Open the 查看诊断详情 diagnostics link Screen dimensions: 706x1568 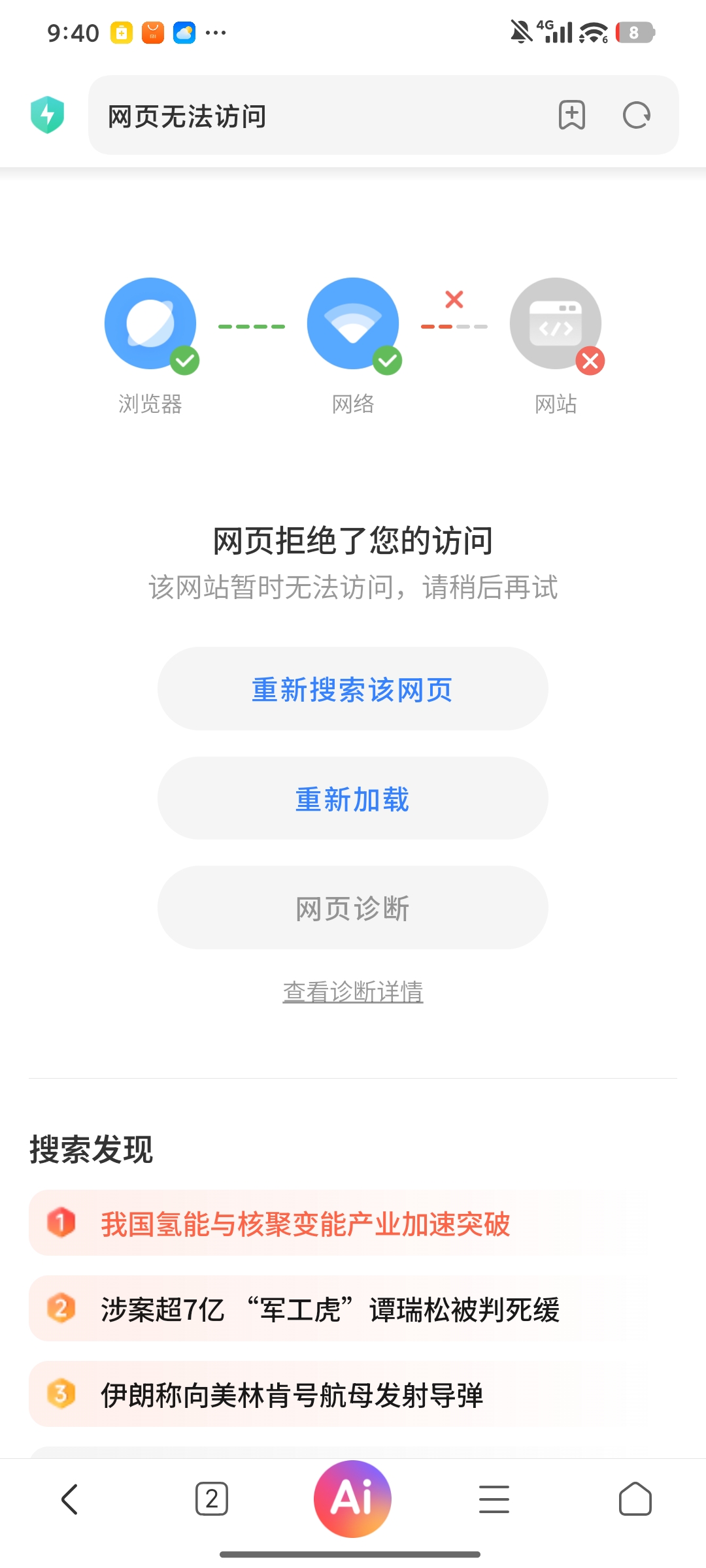tap(353, 990)
